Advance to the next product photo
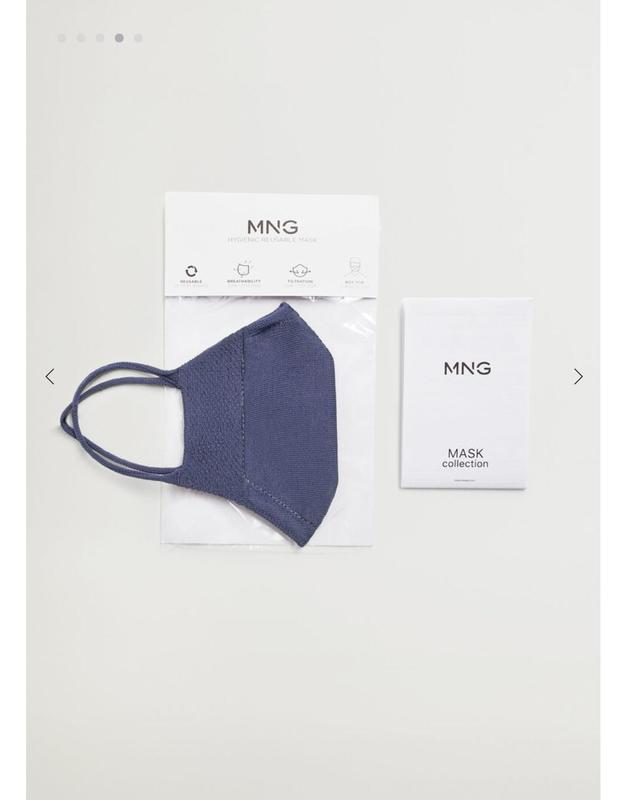This screenshot has width=626, height=800. [578, 377]
